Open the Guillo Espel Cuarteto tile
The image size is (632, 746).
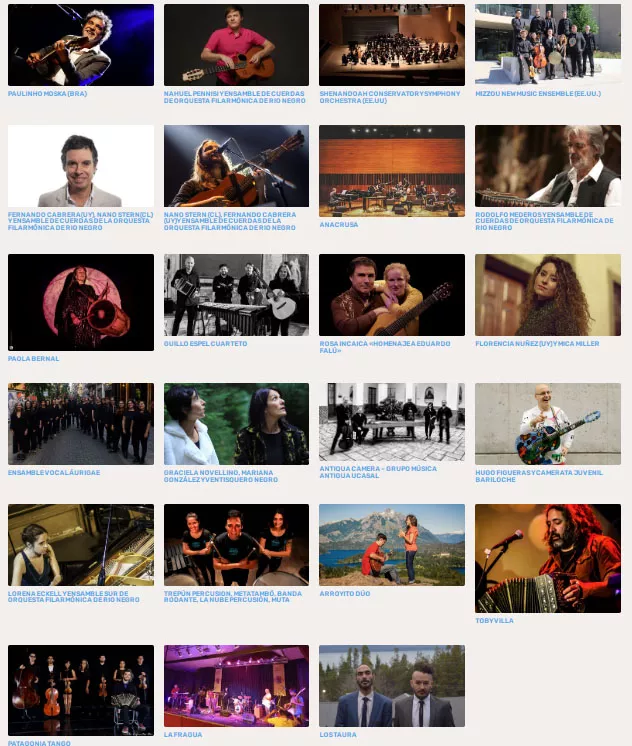coord(236,295)
